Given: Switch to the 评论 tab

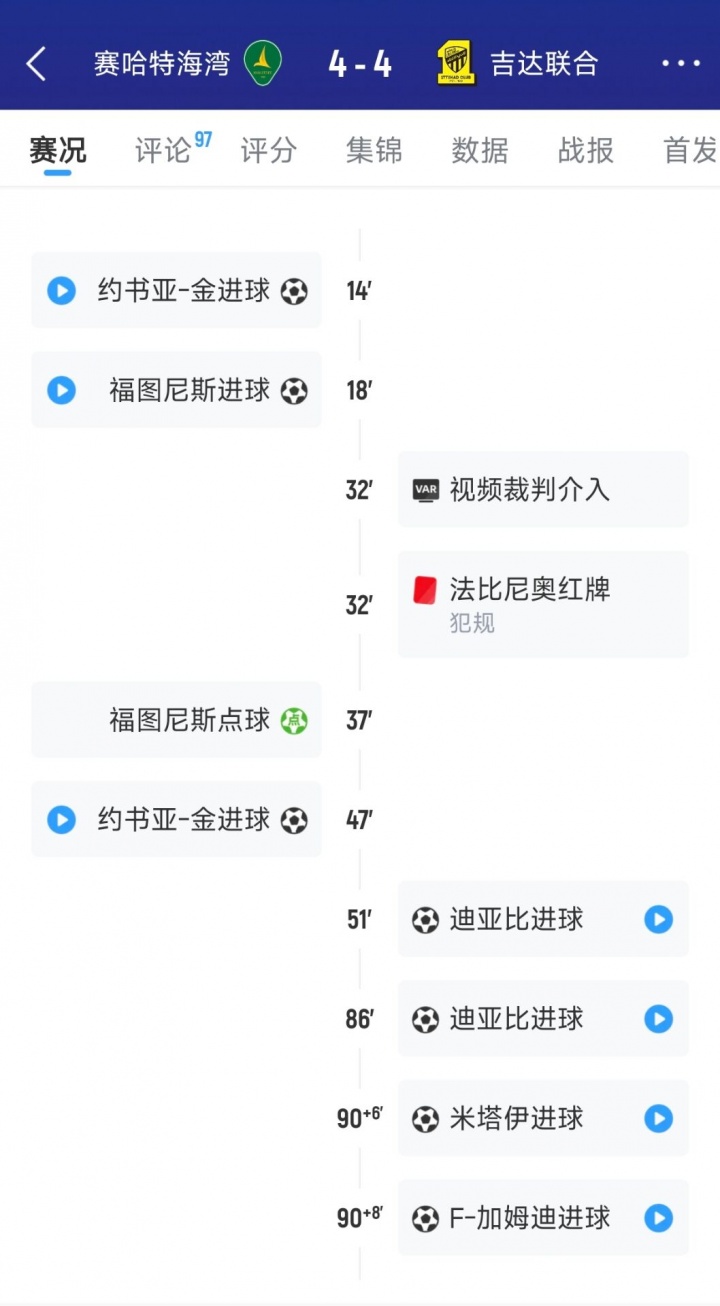Looking at the screenshot, I should pyautogui.click(x=163, y=151).
